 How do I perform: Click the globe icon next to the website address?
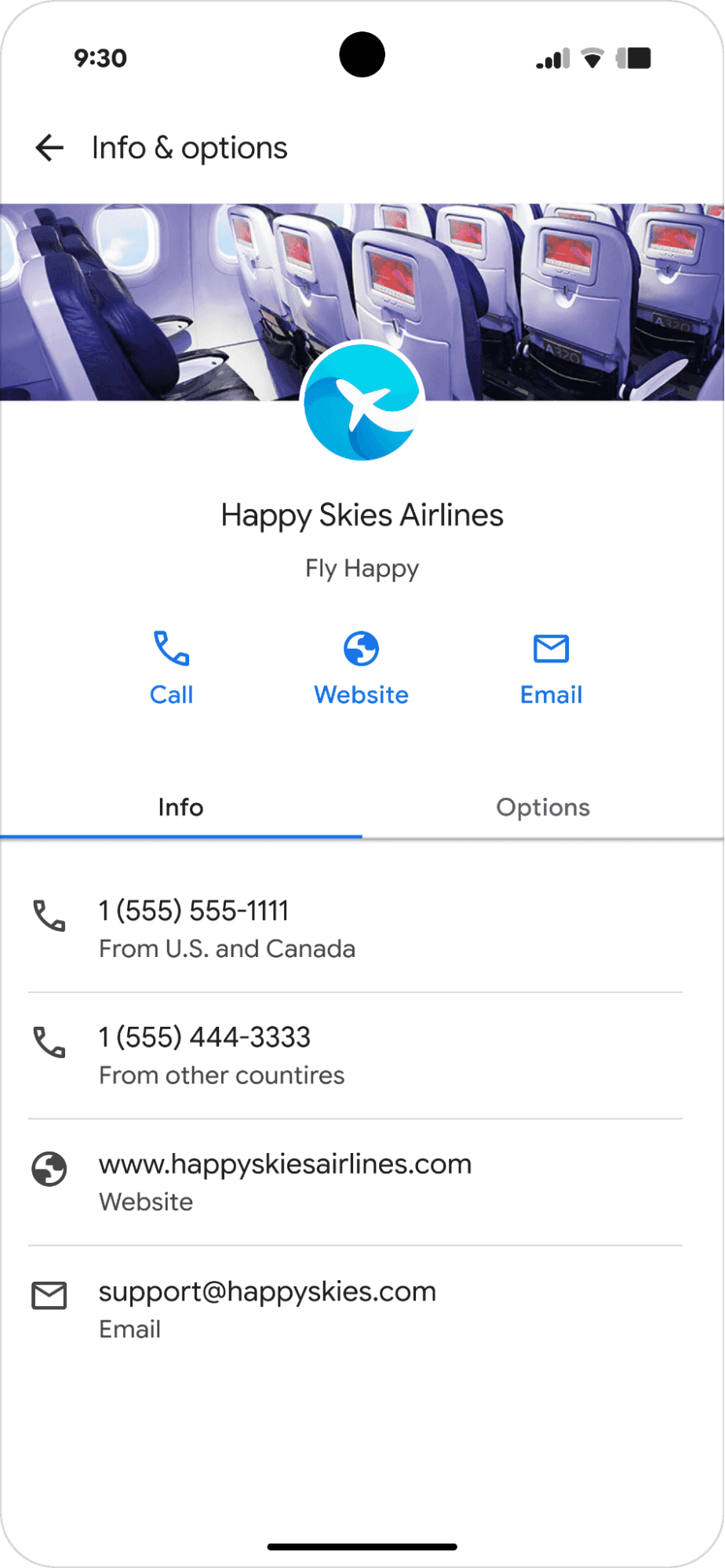[49, 1170]
